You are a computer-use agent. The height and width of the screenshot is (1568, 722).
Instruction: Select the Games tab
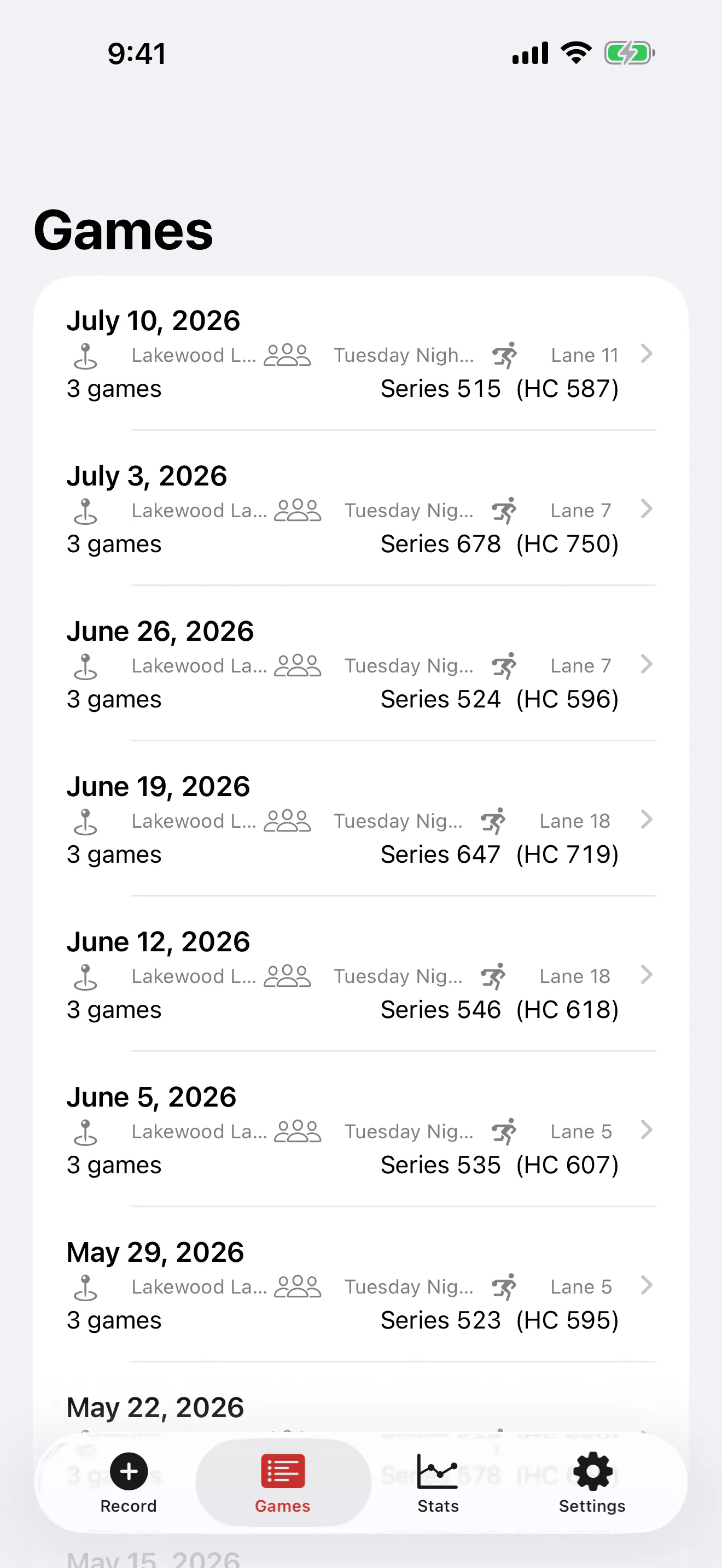[283, 1483]
